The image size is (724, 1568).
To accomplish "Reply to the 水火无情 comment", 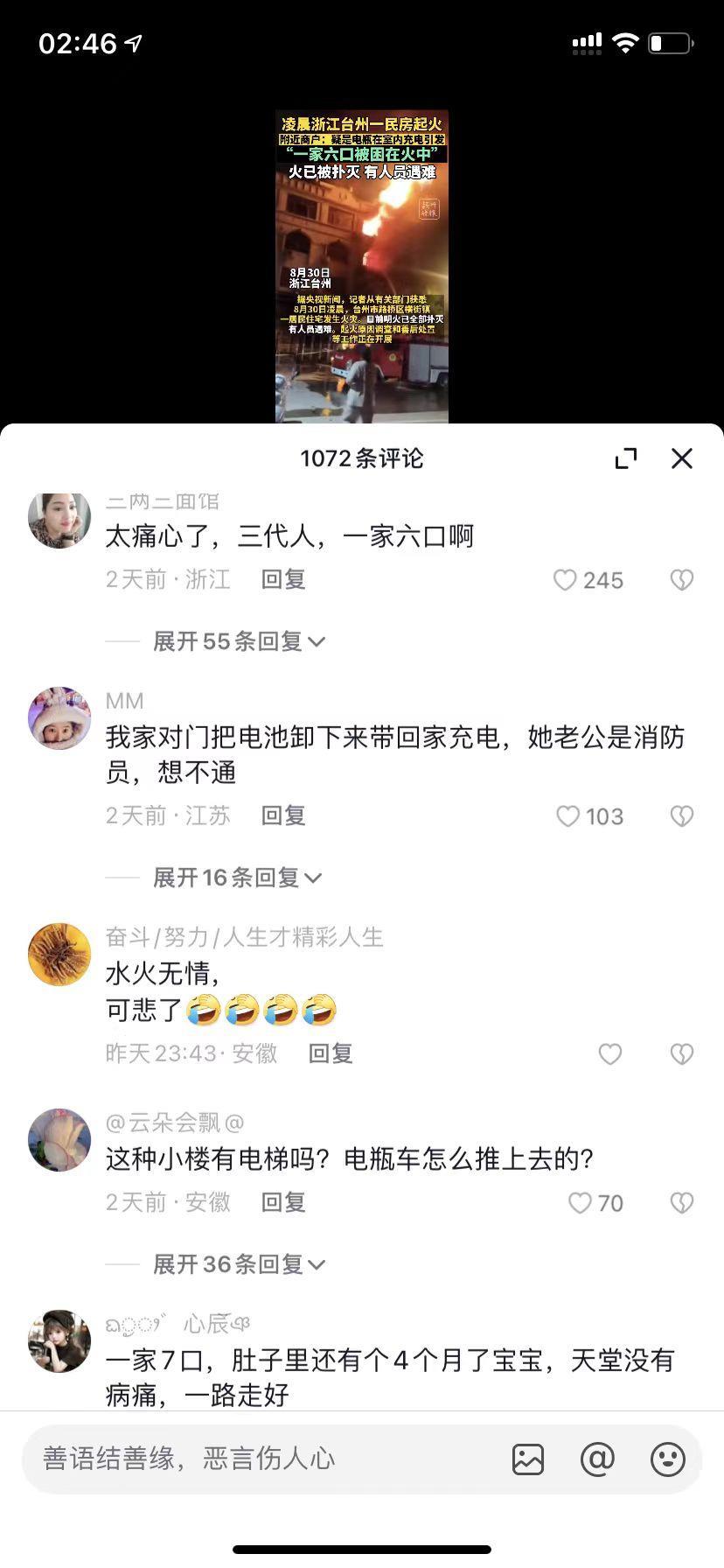I will (331, 1053).
